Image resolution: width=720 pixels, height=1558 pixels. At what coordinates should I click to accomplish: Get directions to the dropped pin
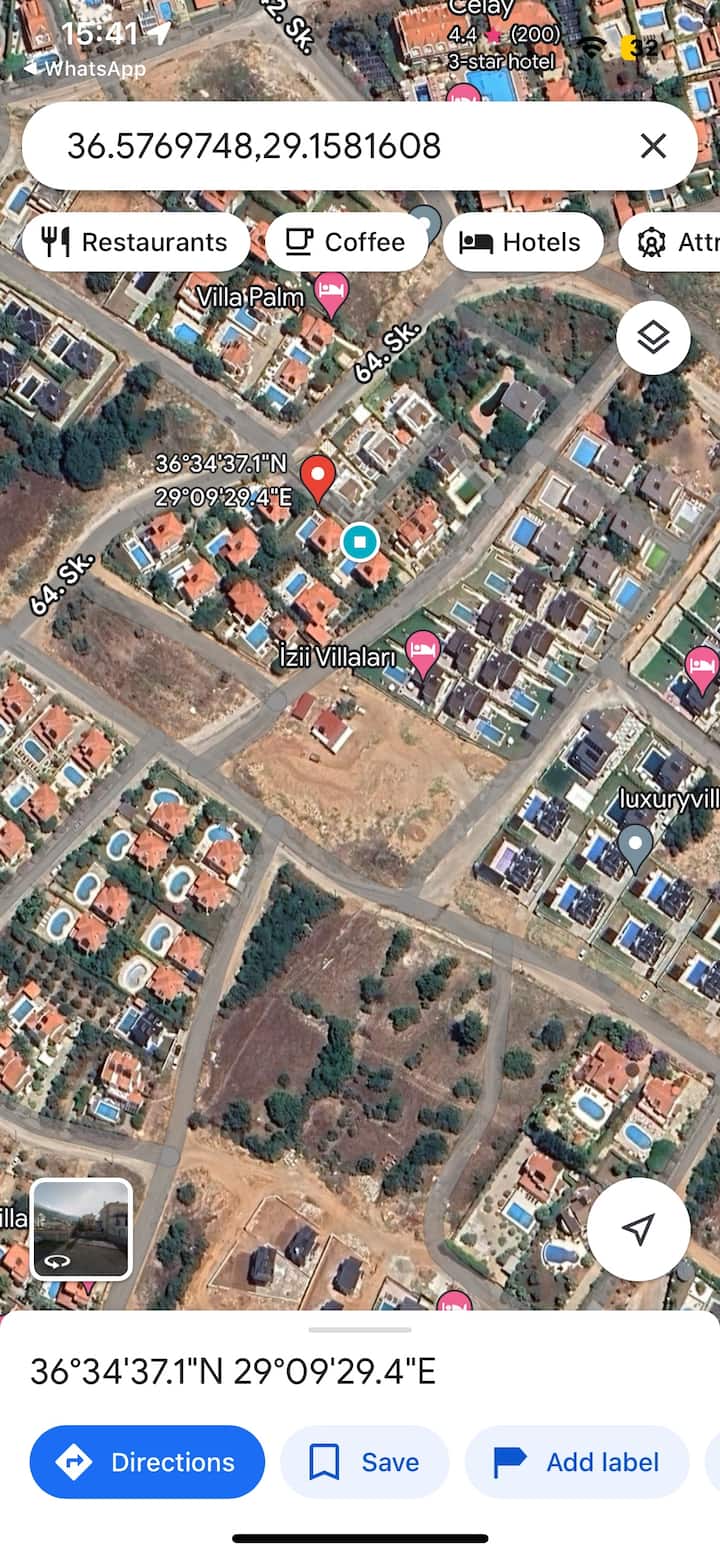pyautogui.click(x=148, y=1462)
